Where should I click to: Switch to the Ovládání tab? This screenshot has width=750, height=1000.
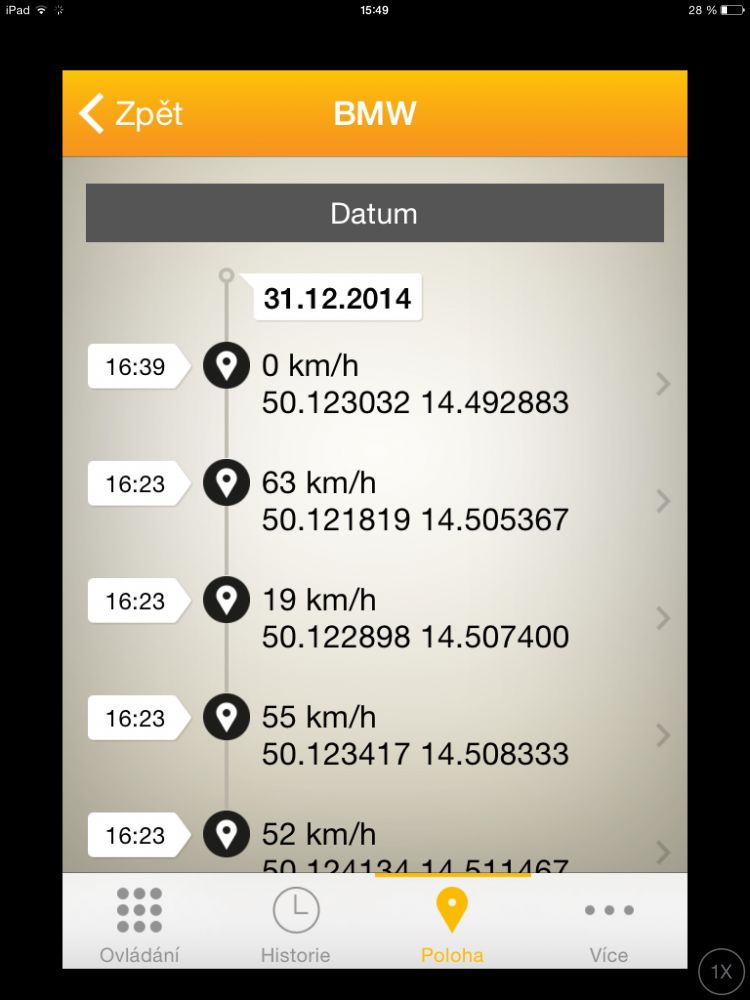[140, 925]
